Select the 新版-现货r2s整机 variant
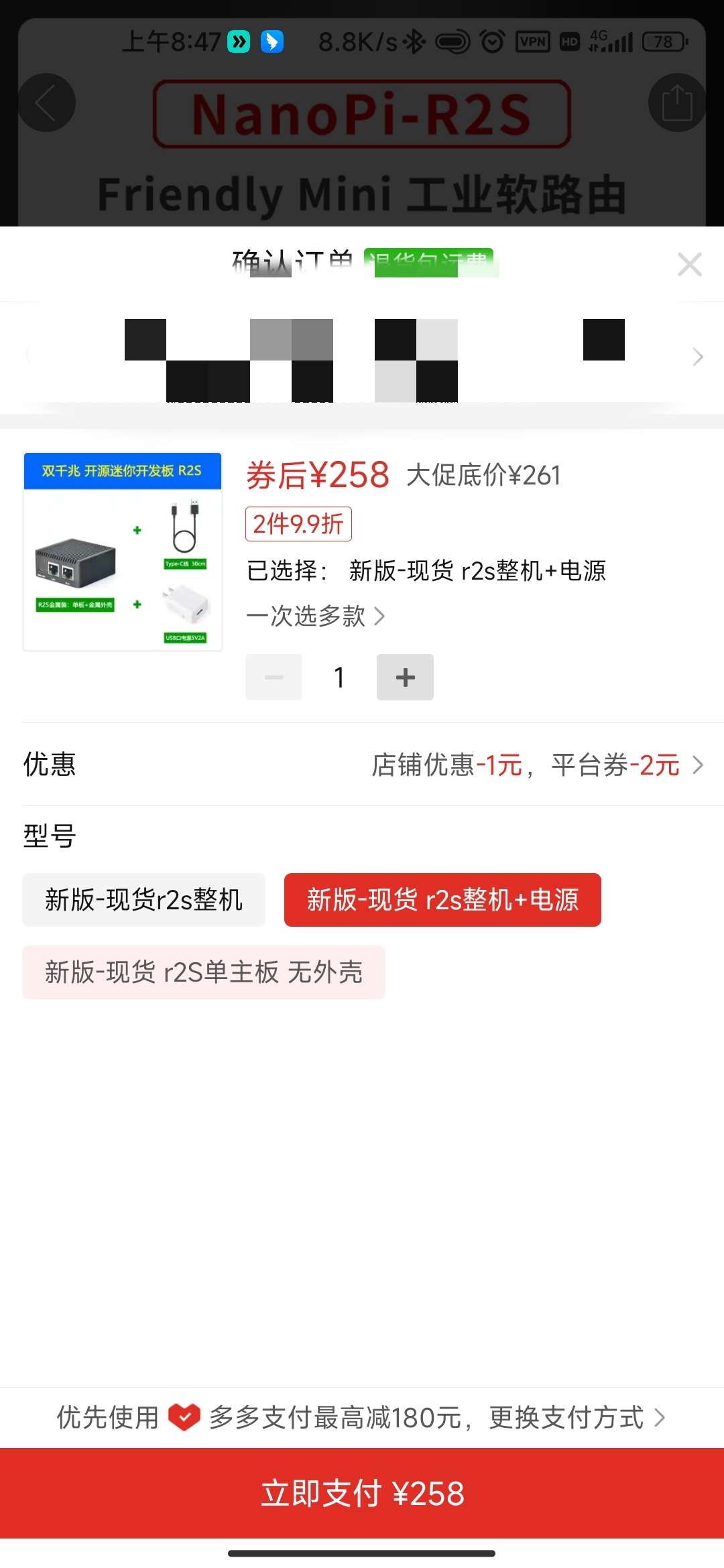Viewport: 724px width, 1568px height. 143,899
